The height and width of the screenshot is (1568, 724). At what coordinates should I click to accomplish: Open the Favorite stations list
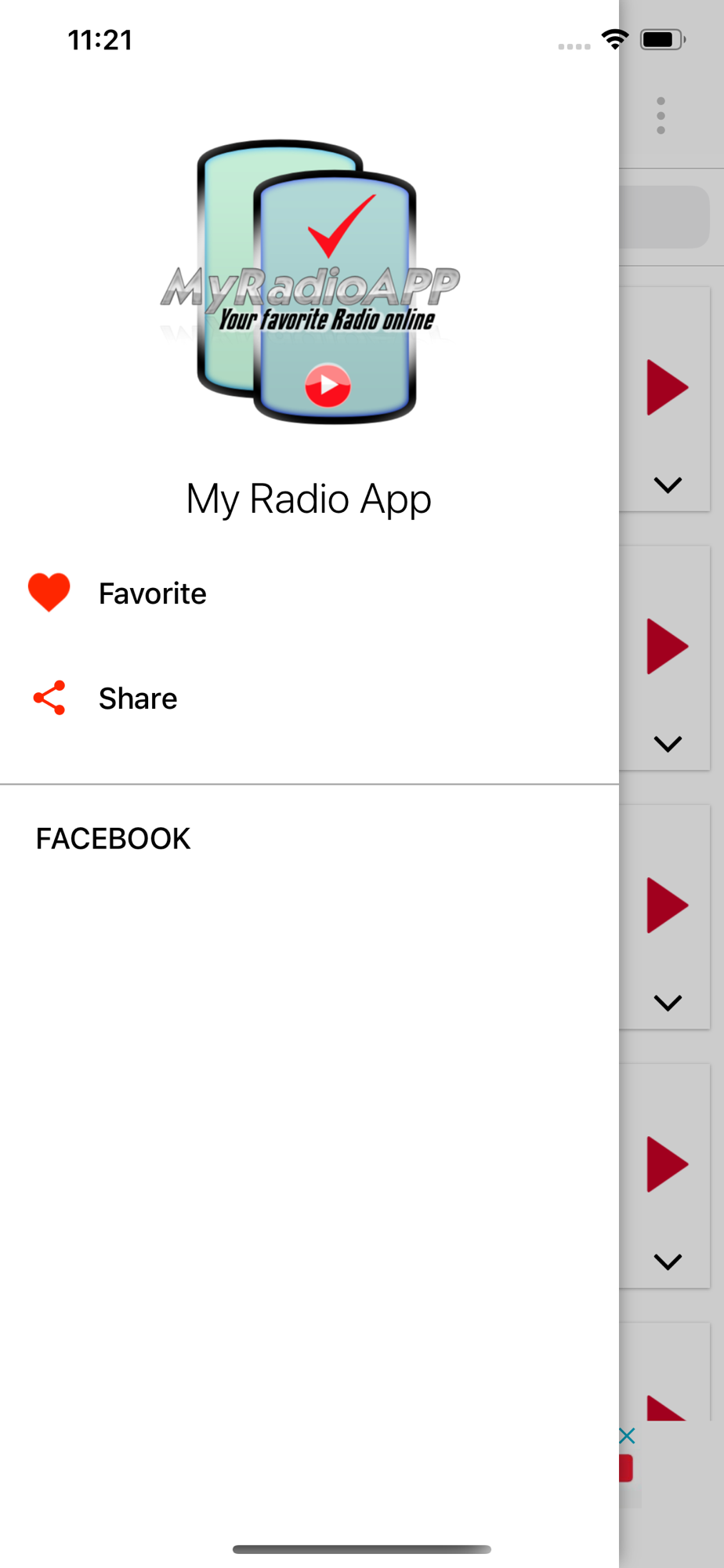coord(152,593)
